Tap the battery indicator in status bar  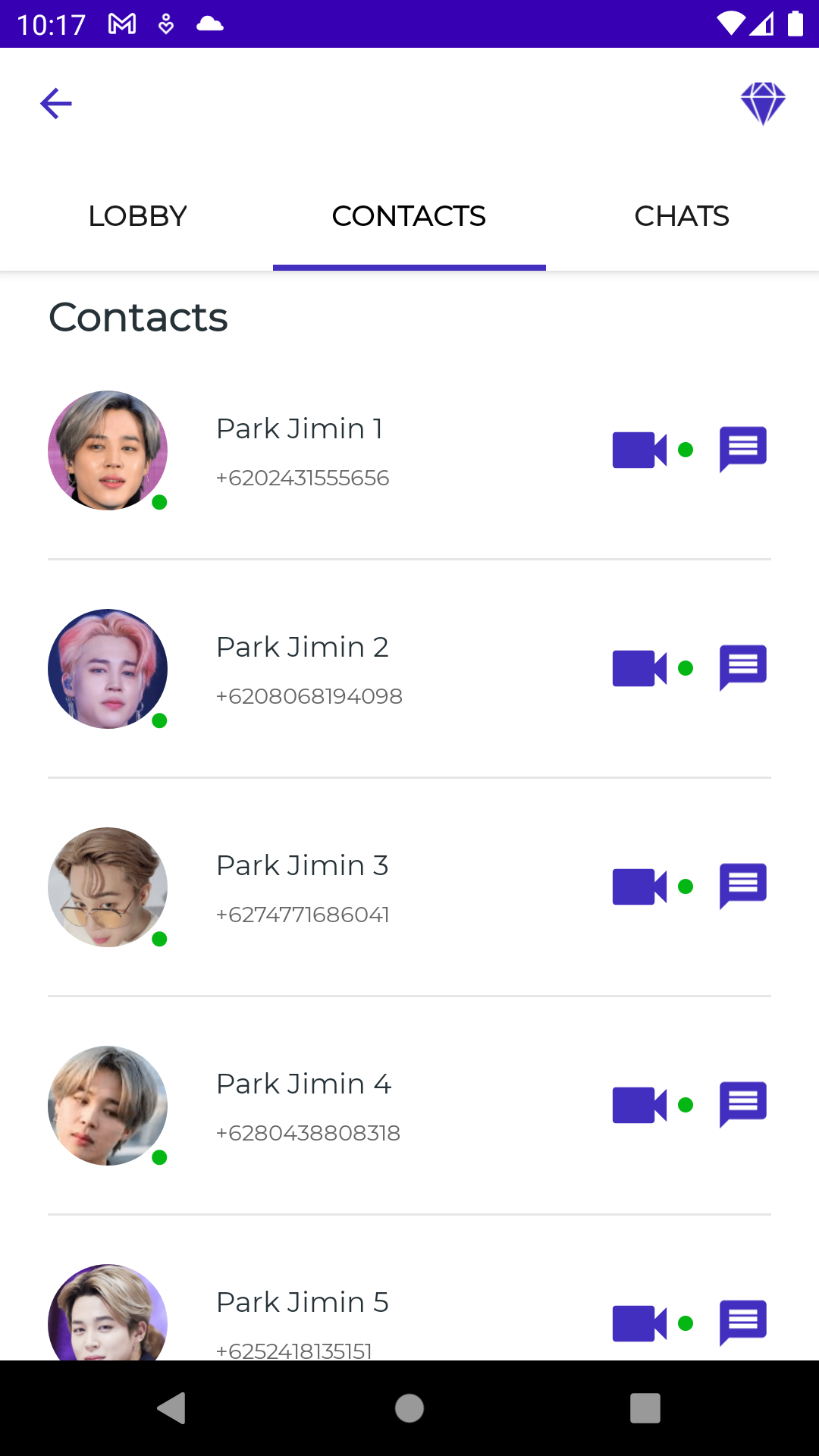point(796,23)
